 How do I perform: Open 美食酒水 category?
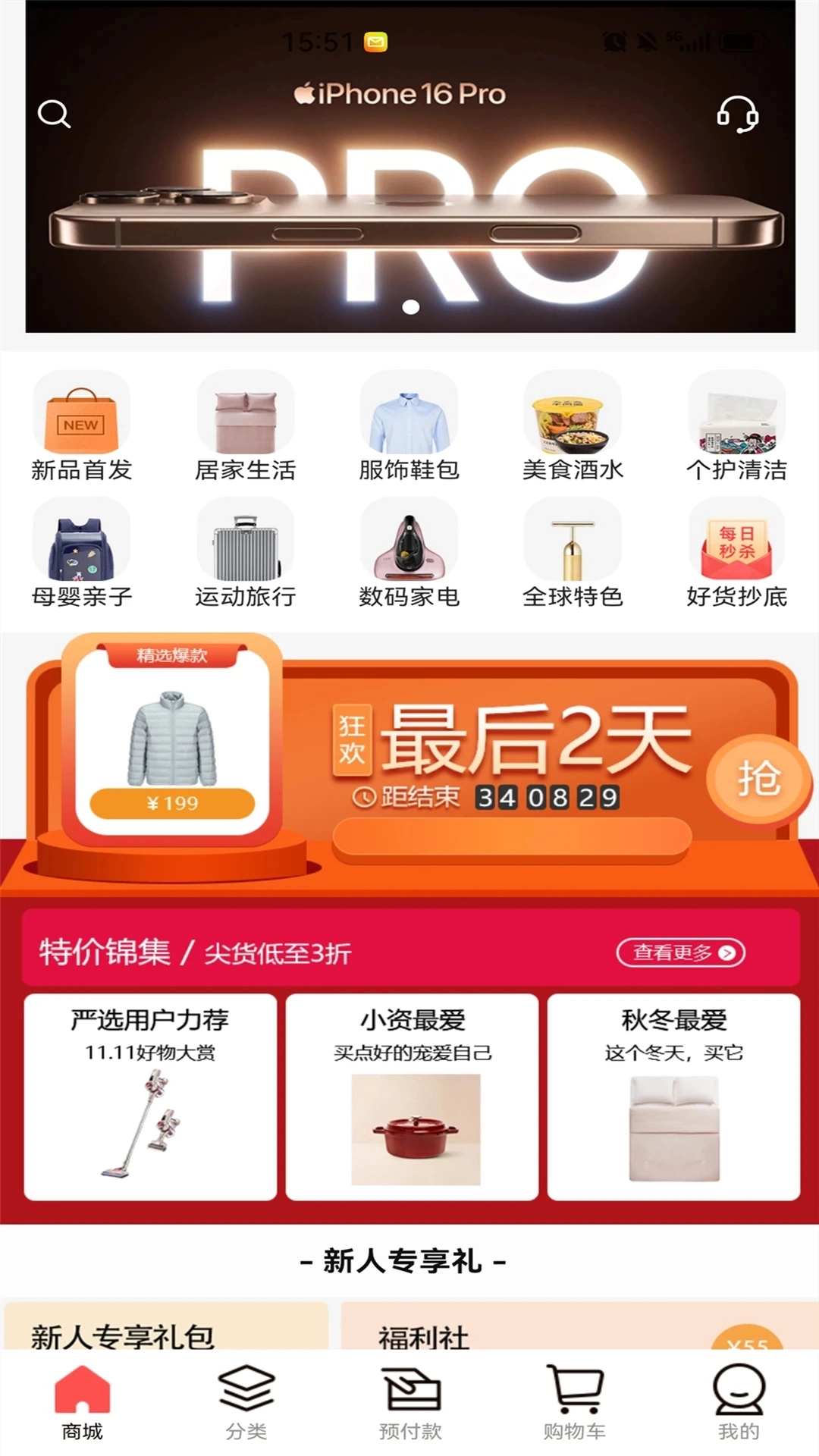pyautogui.click(x=573, y=426)
